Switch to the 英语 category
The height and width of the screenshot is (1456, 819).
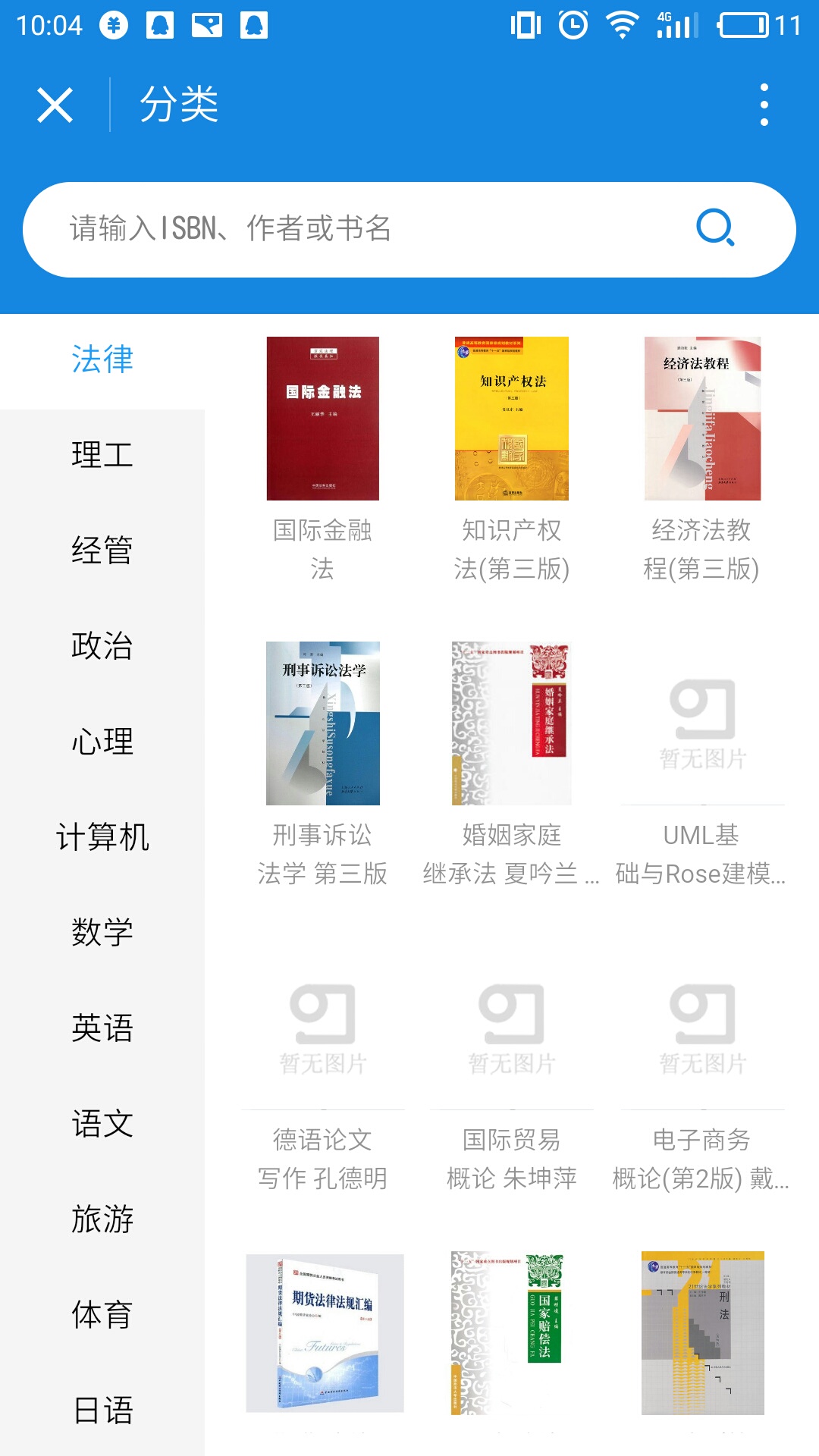pyautogui.click(x=102, y=1028)
